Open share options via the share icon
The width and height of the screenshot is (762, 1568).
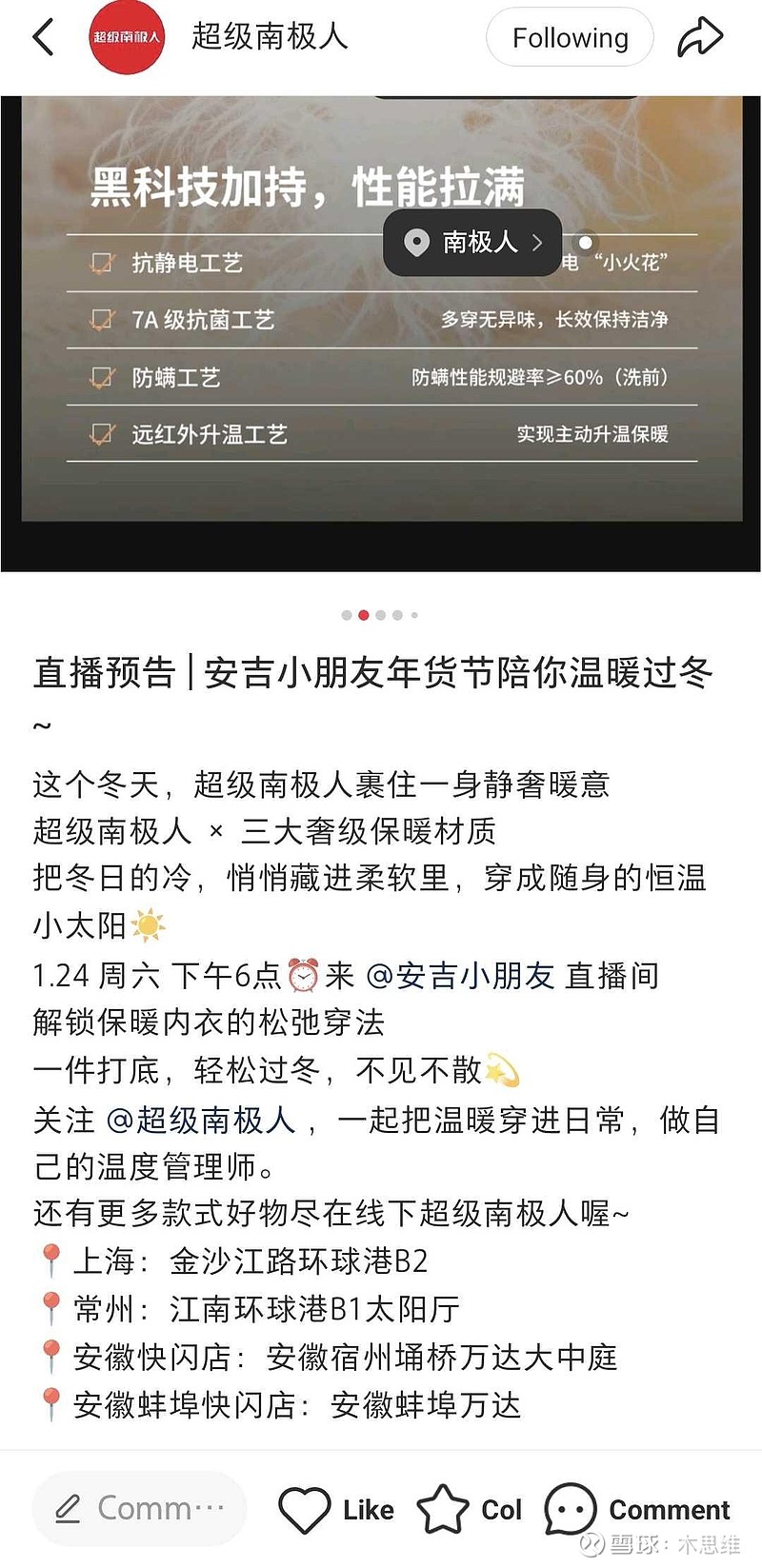[x=701, y=36]
